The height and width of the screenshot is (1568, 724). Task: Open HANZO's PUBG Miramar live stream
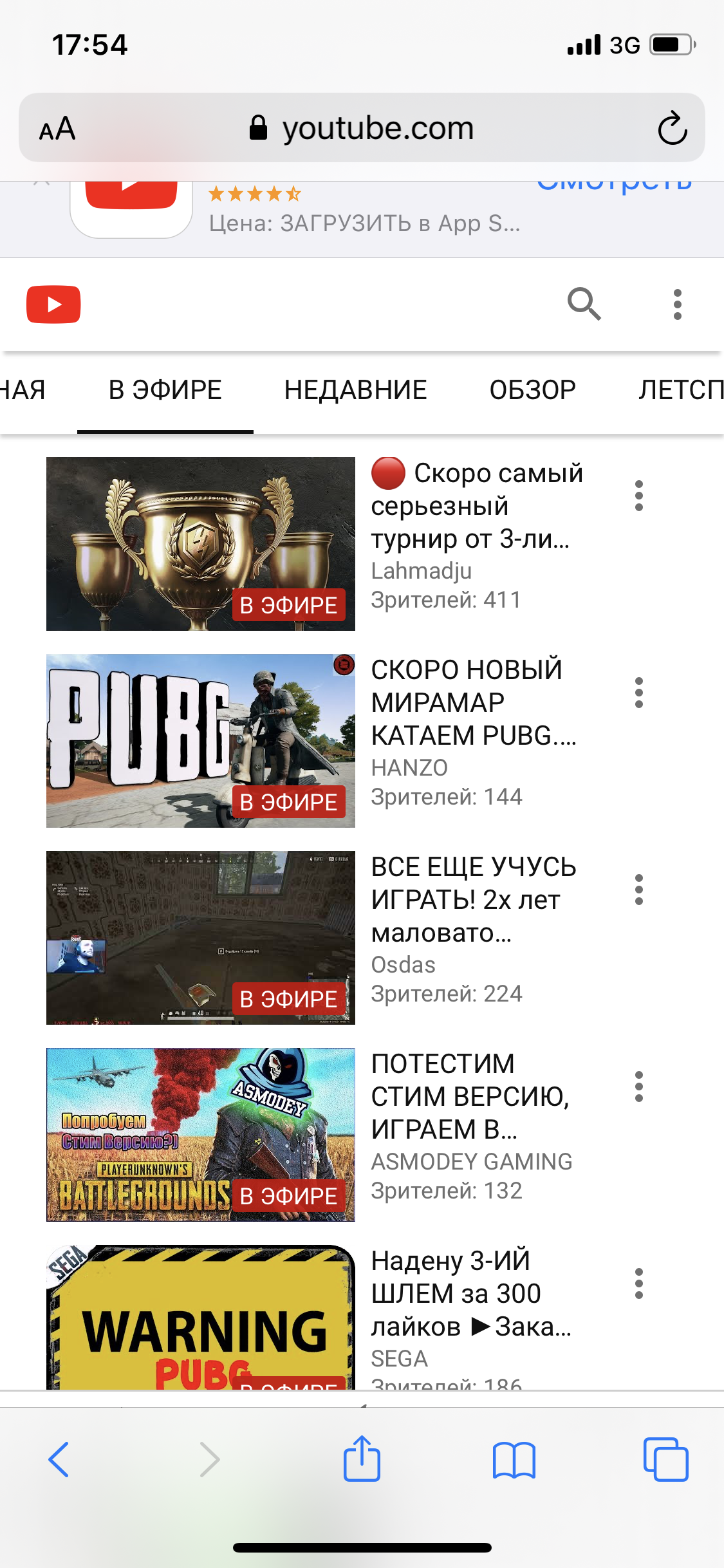pyautogui.click(x=201, y=741)
